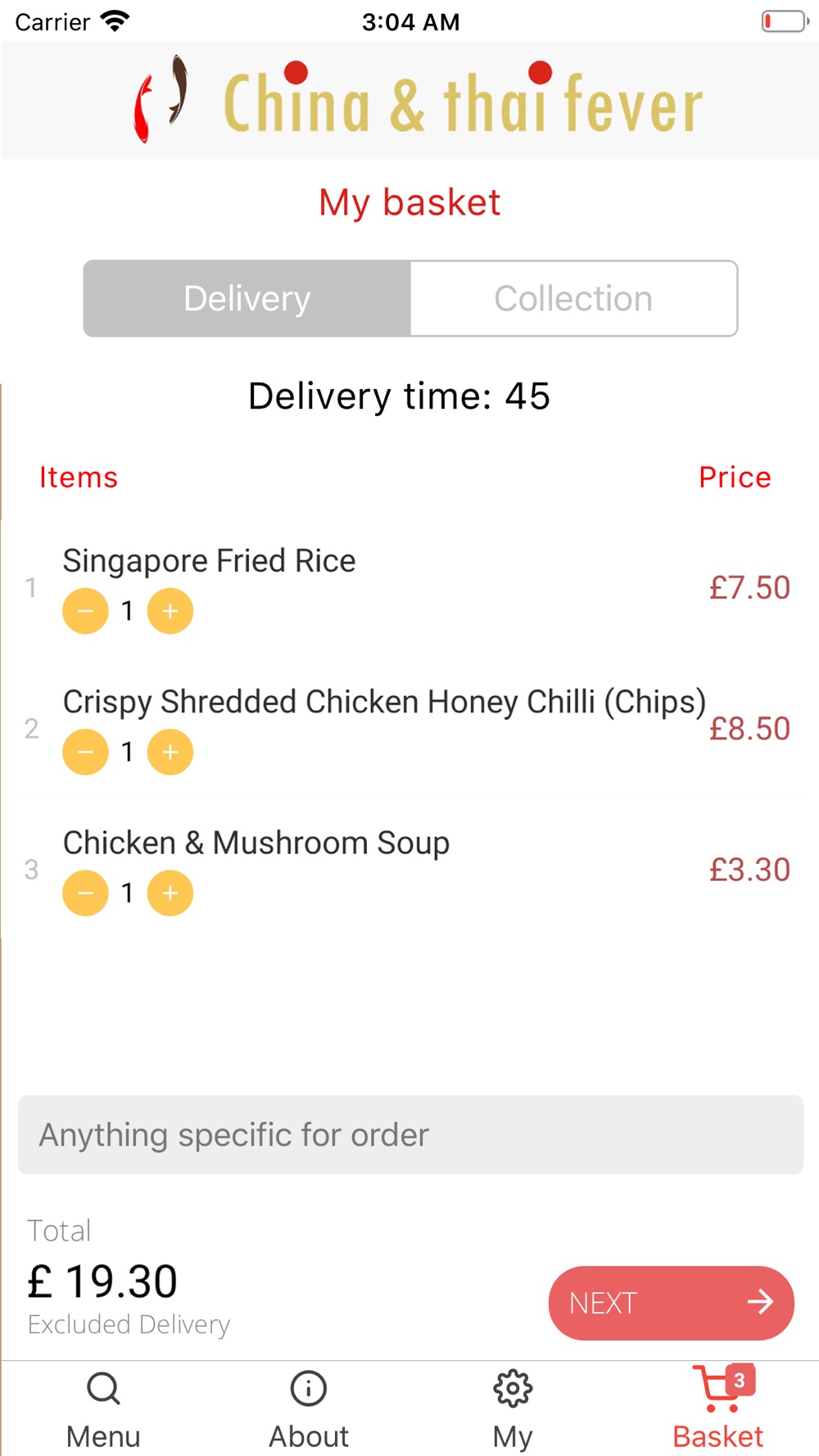Image resolution: width=819 pixels, height=1456 pixels.
Task: Tap the 'Anything specific for order' field
Action: pos(410,1135)
